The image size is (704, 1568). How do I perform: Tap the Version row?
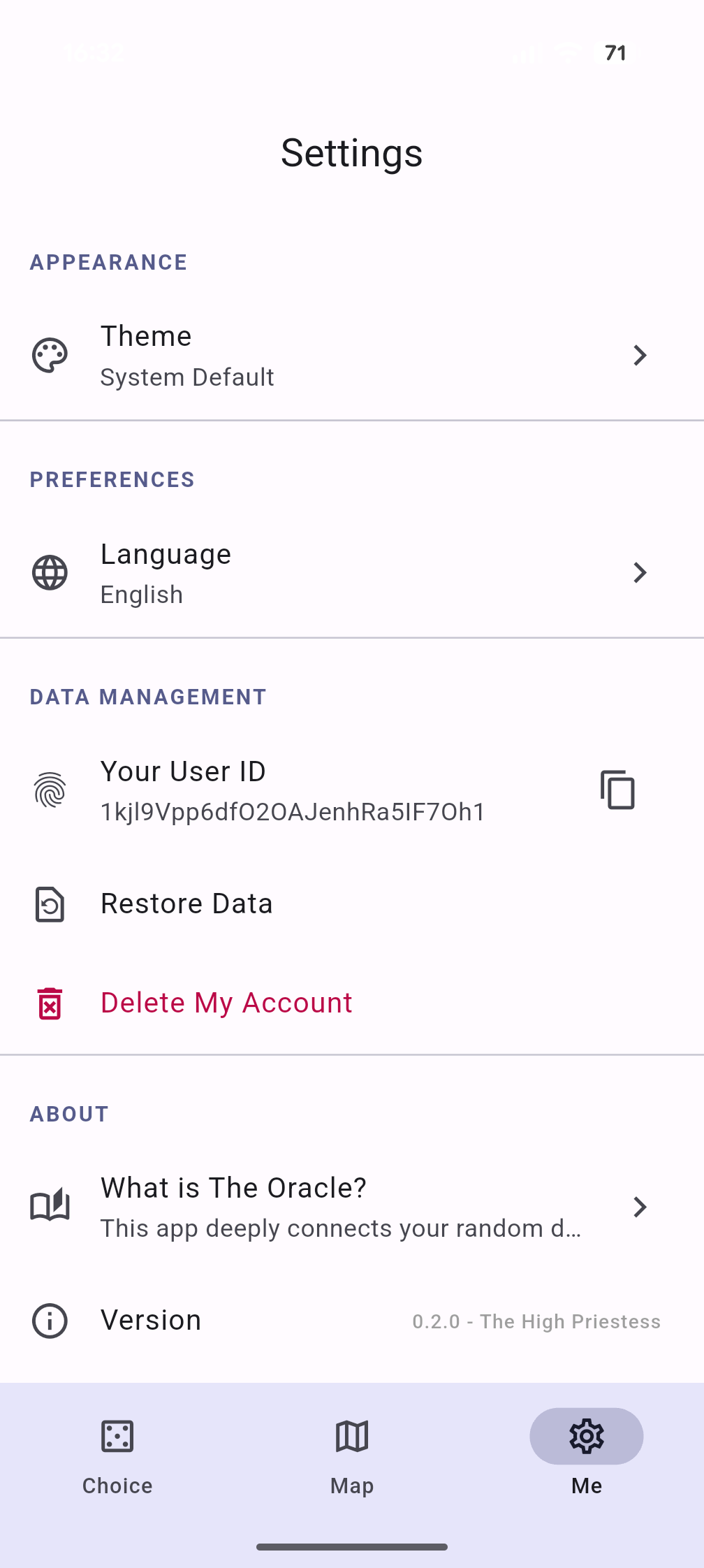(279, 1321)
